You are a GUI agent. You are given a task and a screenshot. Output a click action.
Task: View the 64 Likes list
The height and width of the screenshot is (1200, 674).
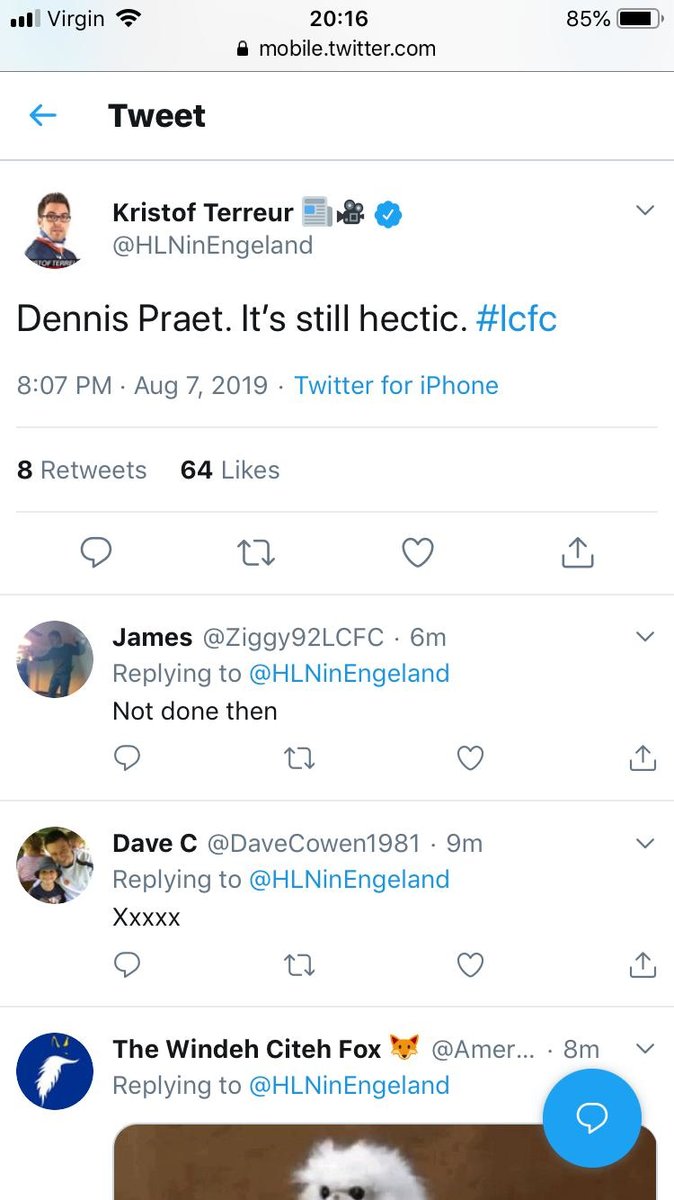[230, 470]
